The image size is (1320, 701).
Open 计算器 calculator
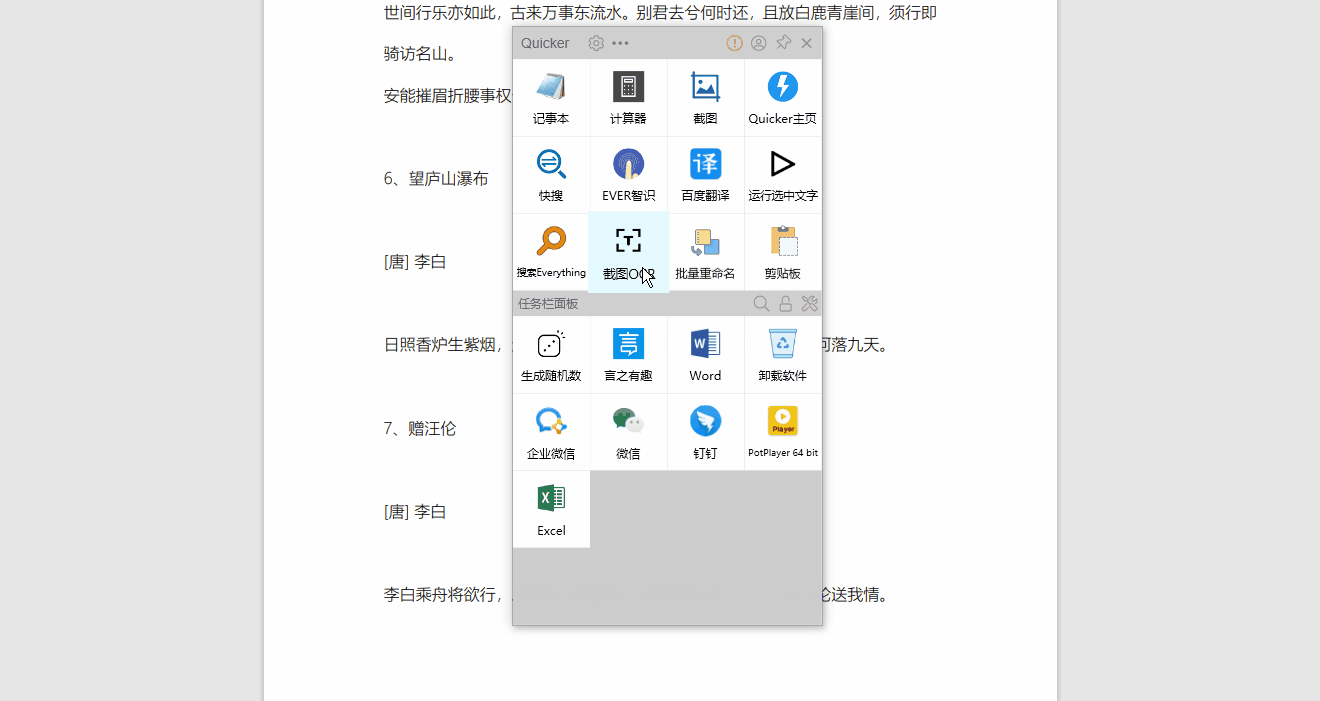click(628, 98)
